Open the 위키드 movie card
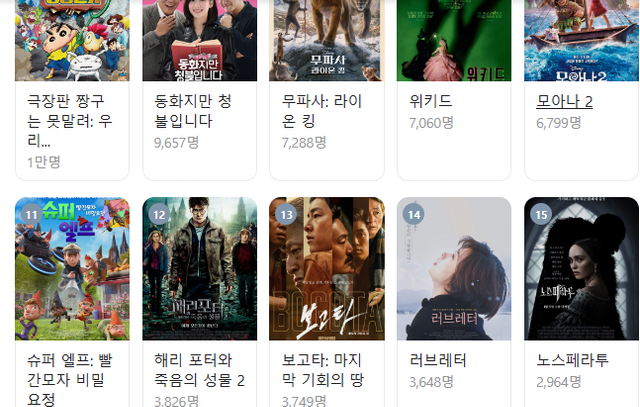The image size is (640, 407). (453, 101)
